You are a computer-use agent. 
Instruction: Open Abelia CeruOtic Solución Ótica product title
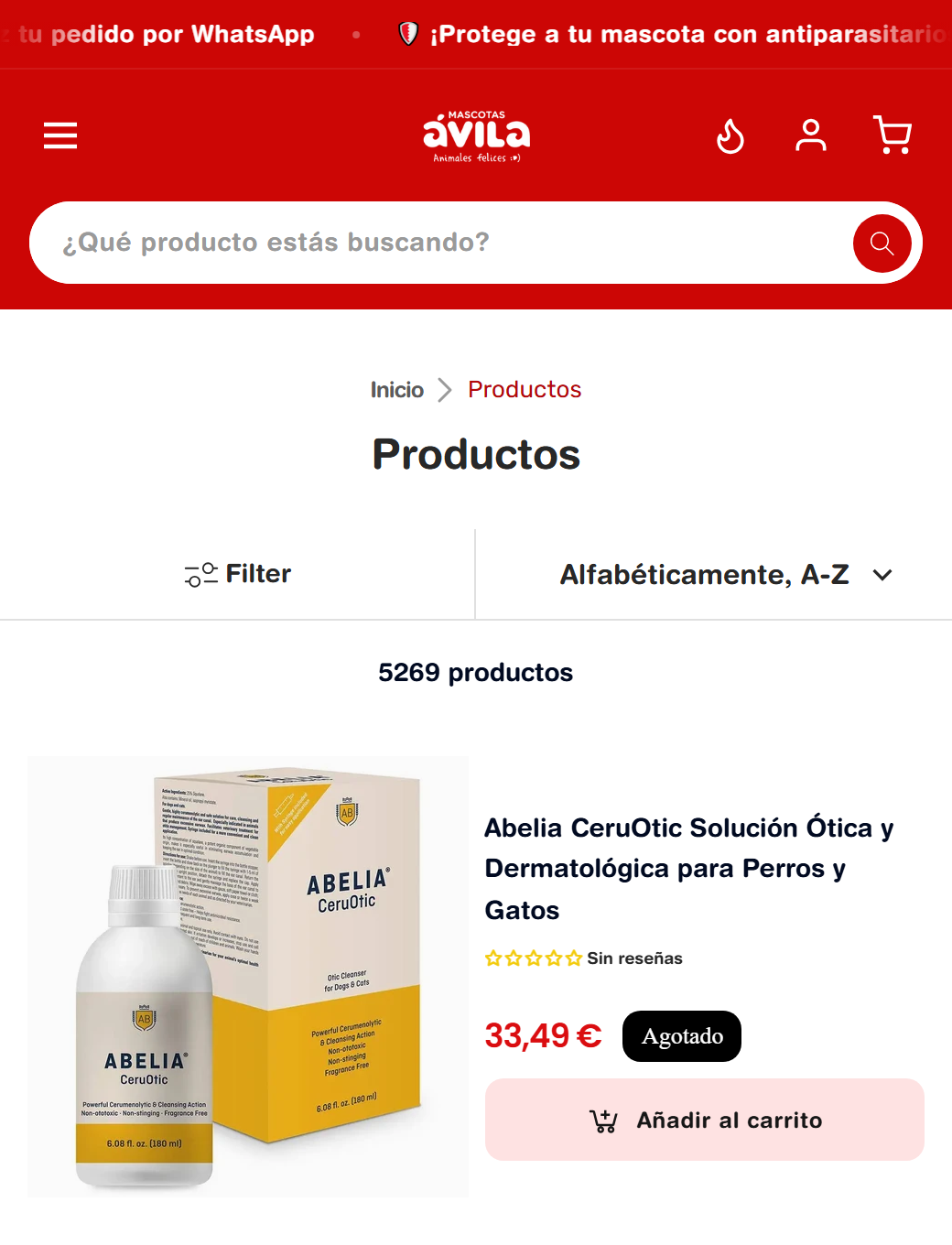click(x=688, y=869)
